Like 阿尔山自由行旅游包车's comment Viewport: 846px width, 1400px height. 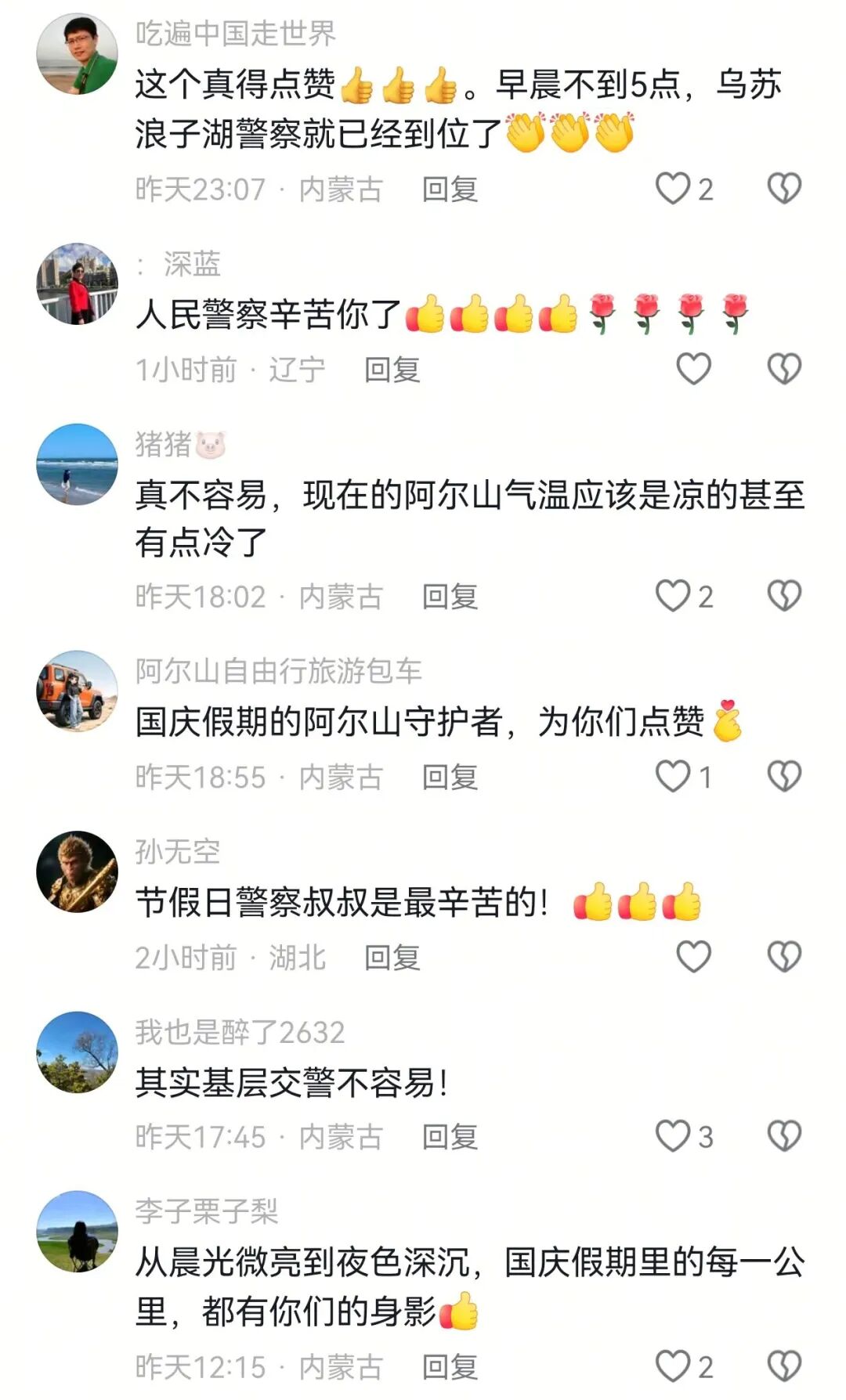click(x=673, y=777)
